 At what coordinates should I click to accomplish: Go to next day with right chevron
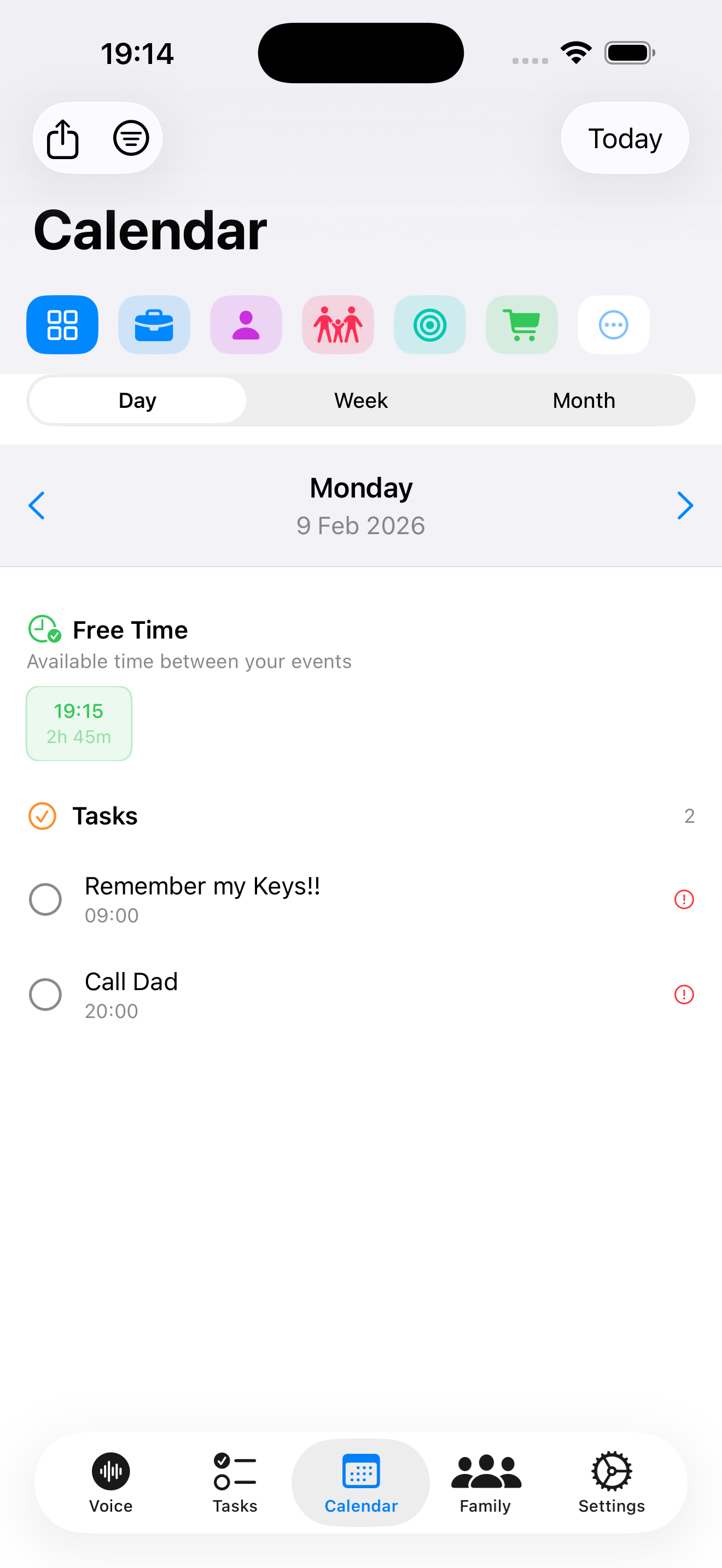(x=685, y=505)
